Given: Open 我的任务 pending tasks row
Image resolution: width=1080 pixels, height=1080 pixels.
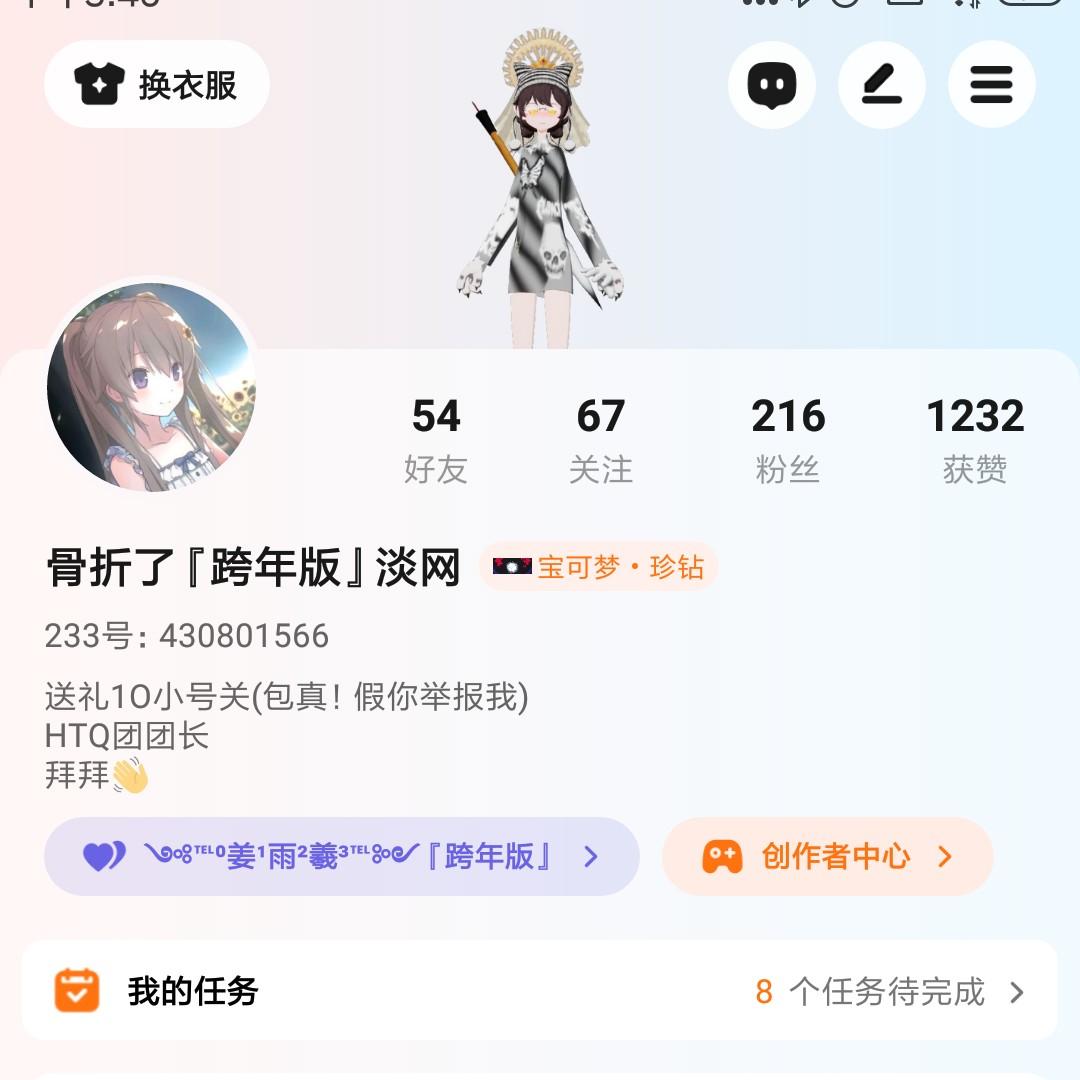Looking at the screenshot, I should point(540,990).
